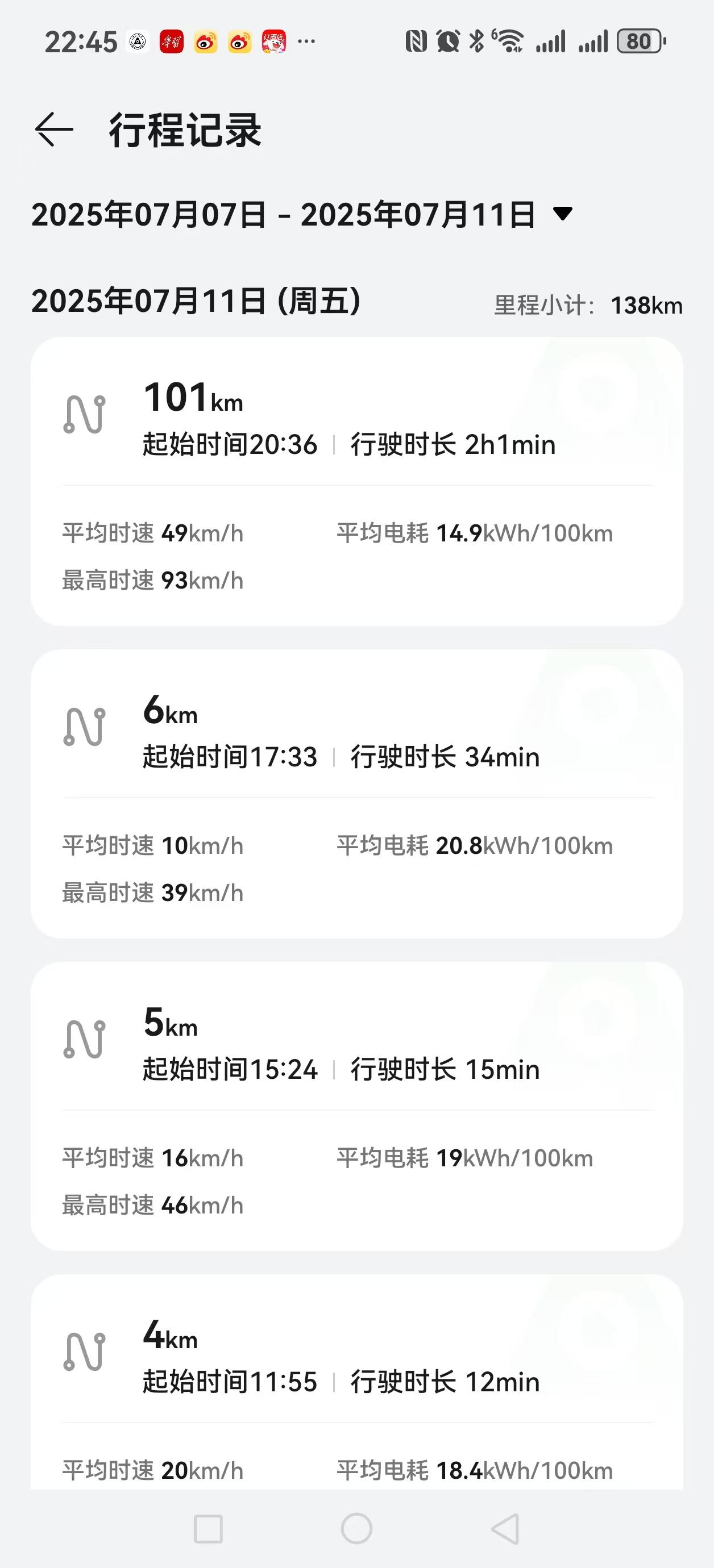The height and width of the screenshot is (1568, 714).
Task: Open recent apps from the navigation bar
Action: click(207, 1528)
